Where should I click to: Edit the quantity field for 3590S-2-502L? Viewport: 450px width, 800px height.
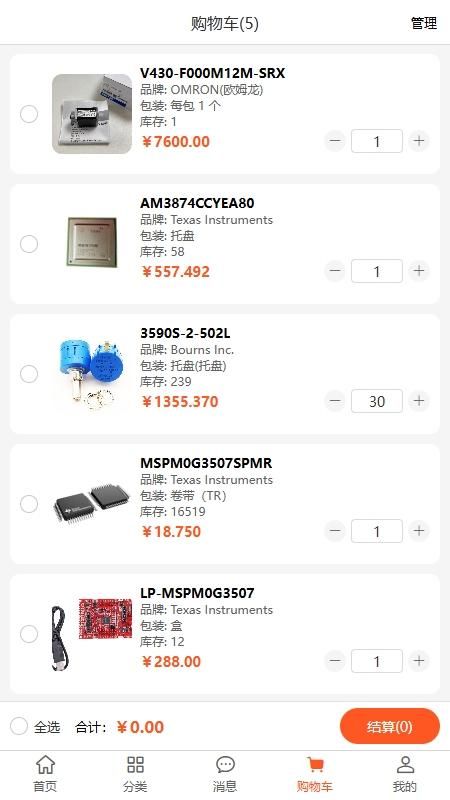pos(377,401)
